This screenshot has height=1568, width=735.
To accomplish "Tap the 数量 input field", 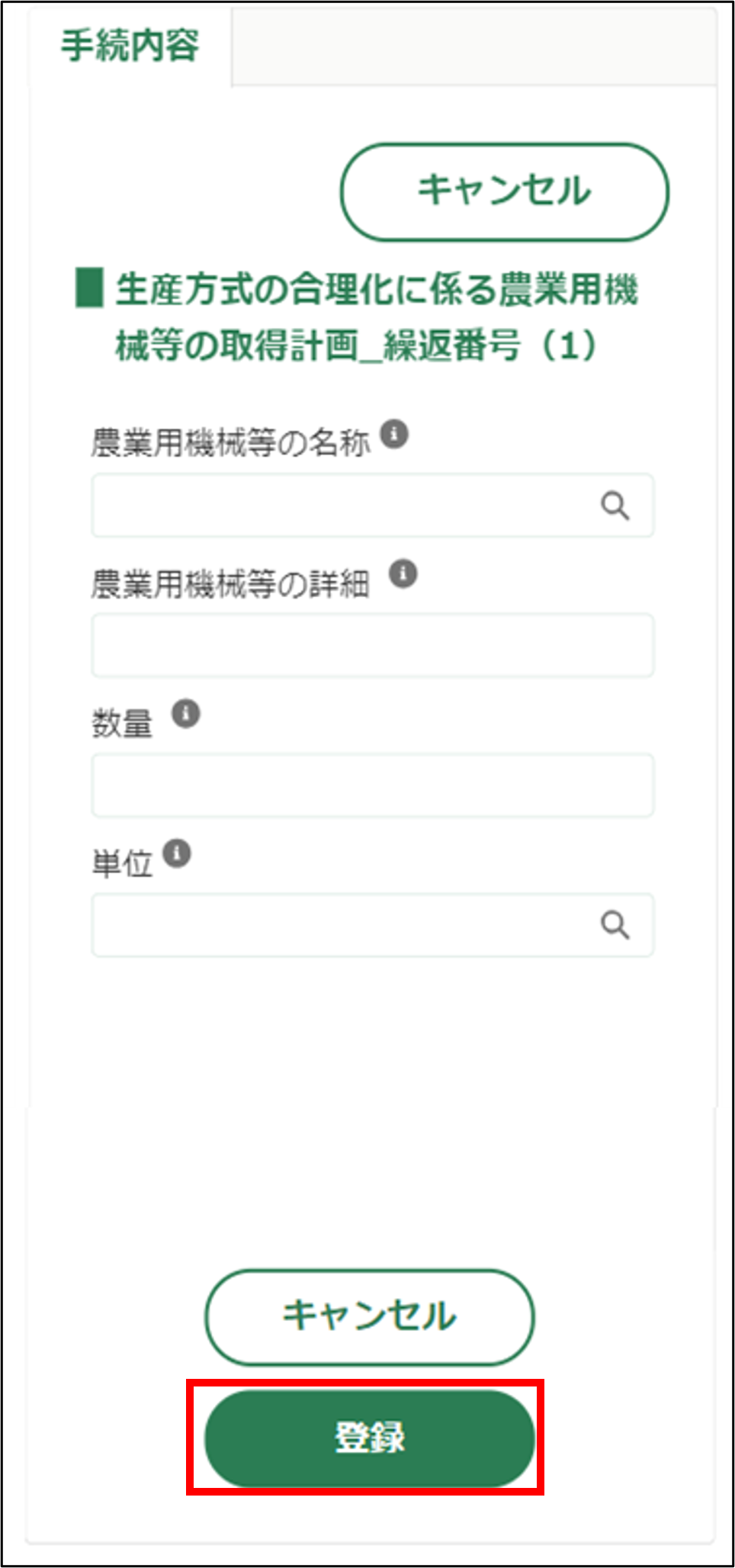I will [372, 786].
